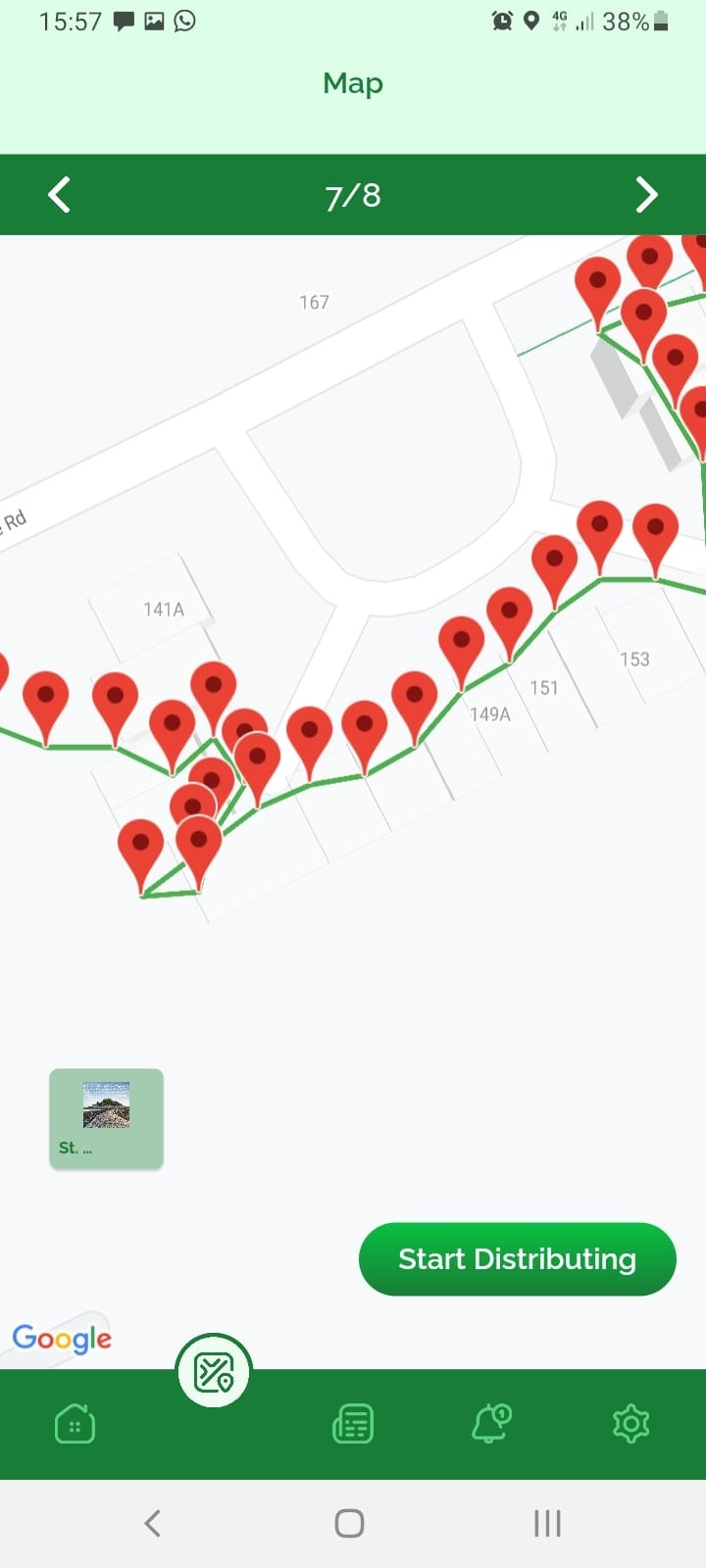
Task: Open the settings gear tab
Action: pos(630,1424)
